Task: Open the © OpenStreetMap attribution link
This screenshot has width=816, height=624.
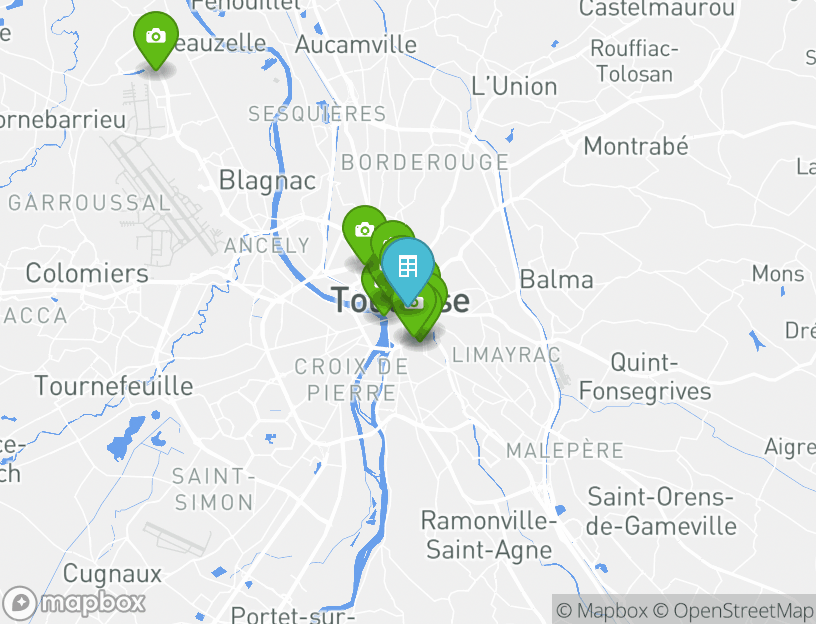Action: (734, 610)
